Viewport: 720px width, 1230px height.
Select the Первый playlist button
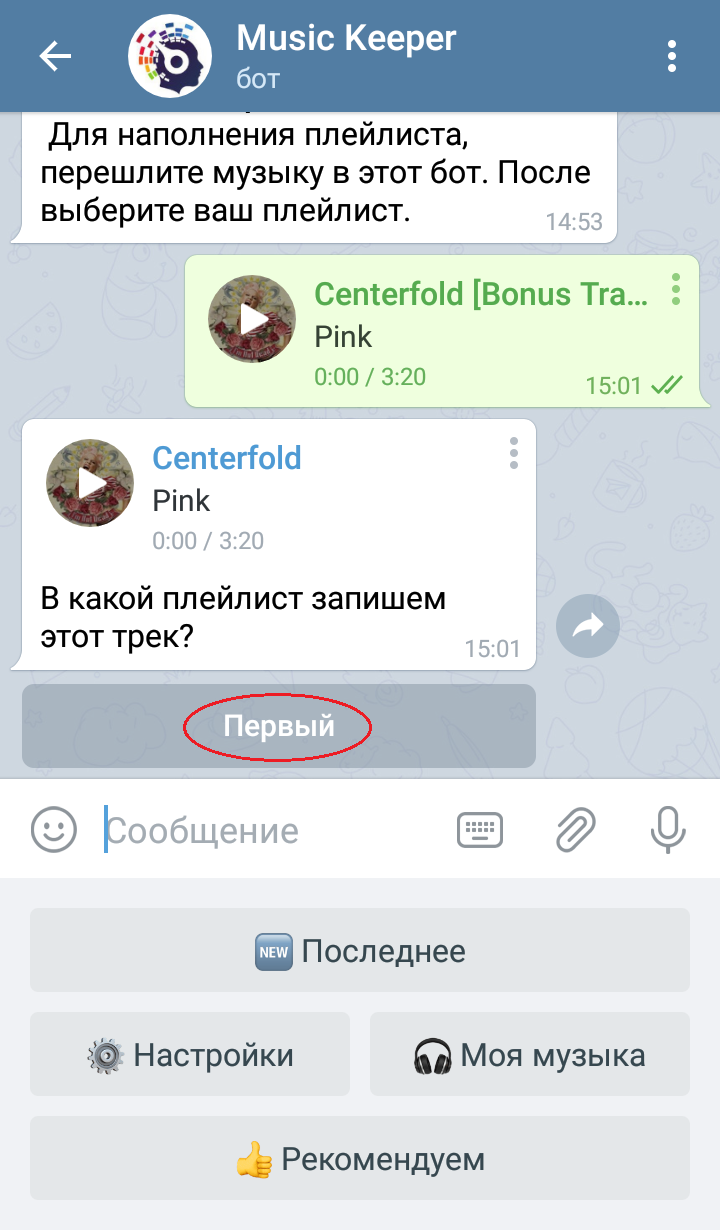pyautogui.click(x=278, y=726)
